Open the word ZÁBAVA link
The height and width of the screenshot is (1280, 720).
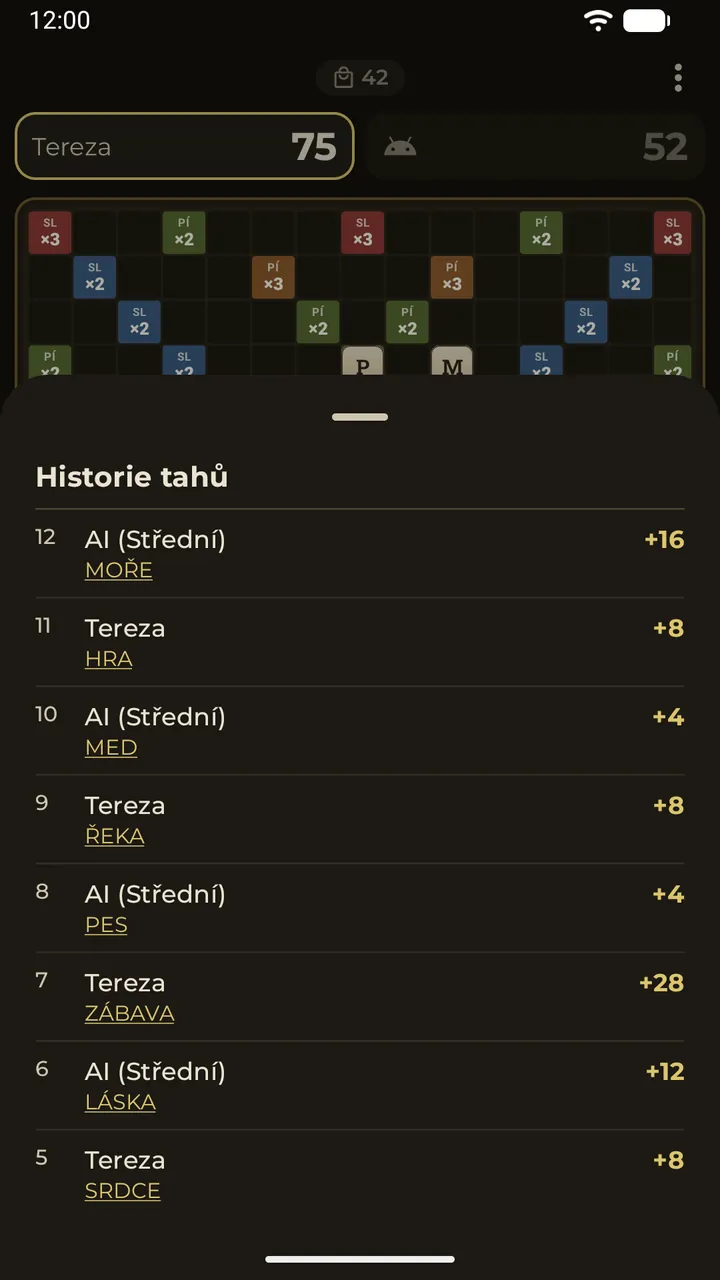click(129, 1013)
